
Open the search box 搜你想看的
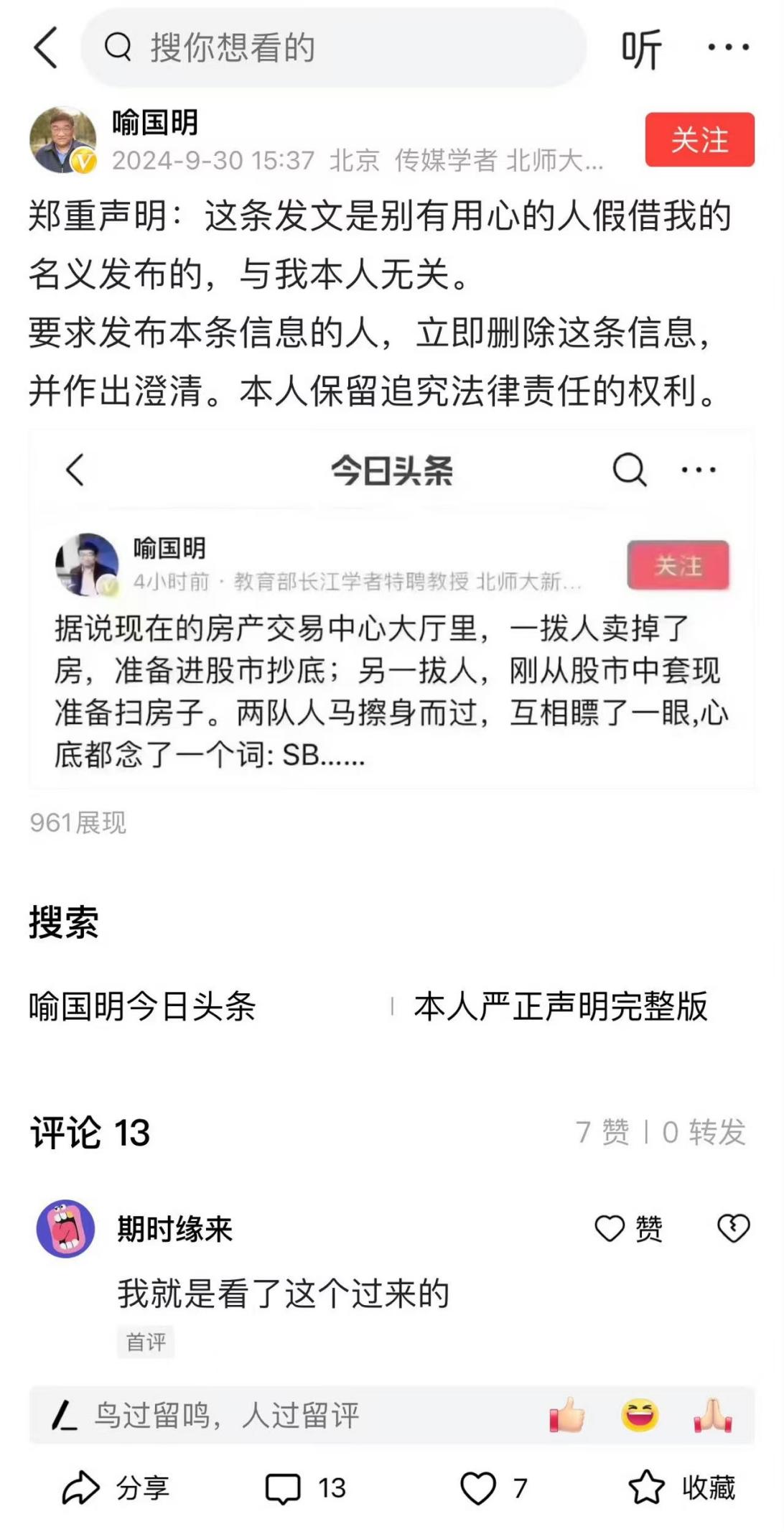tap(334, 48)
